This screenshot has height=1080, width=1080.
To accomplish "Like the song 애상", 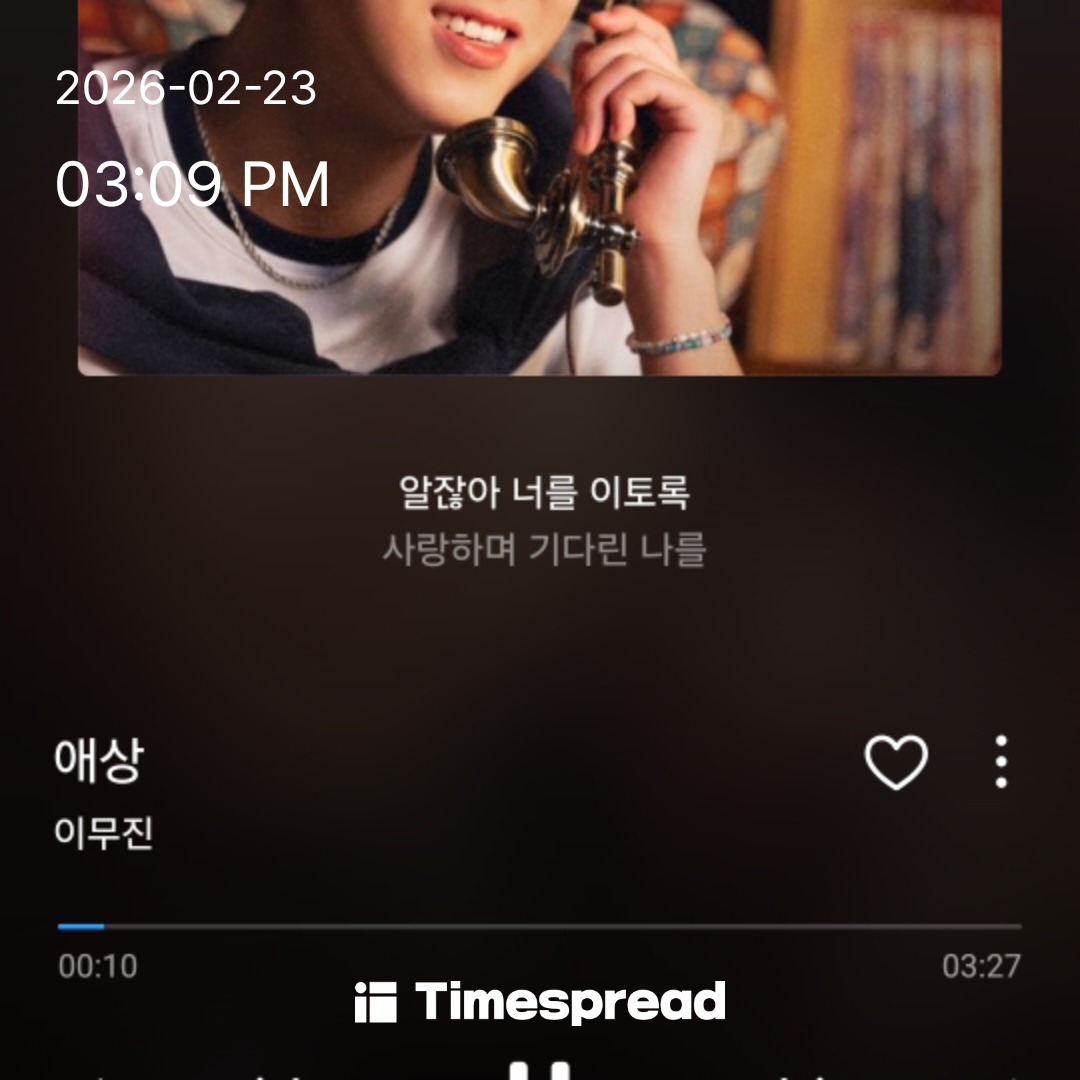I will [895, 762].
